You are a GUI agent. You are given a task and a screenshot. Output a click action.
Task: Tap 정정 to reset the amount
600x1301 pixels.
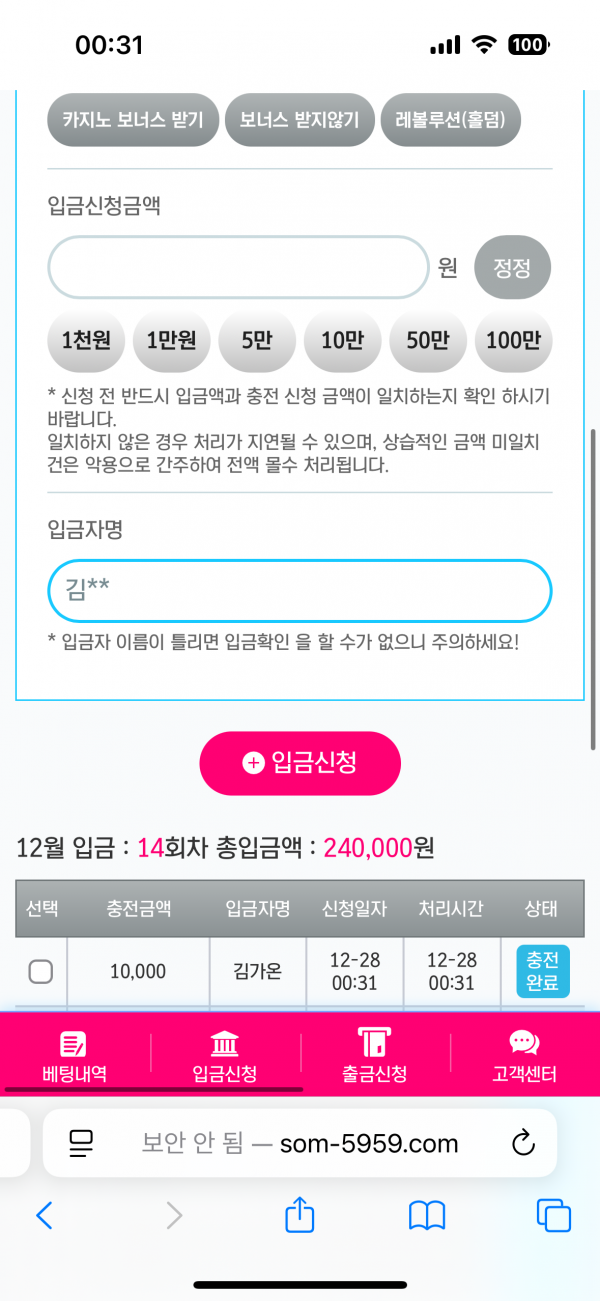pos(512,267)
